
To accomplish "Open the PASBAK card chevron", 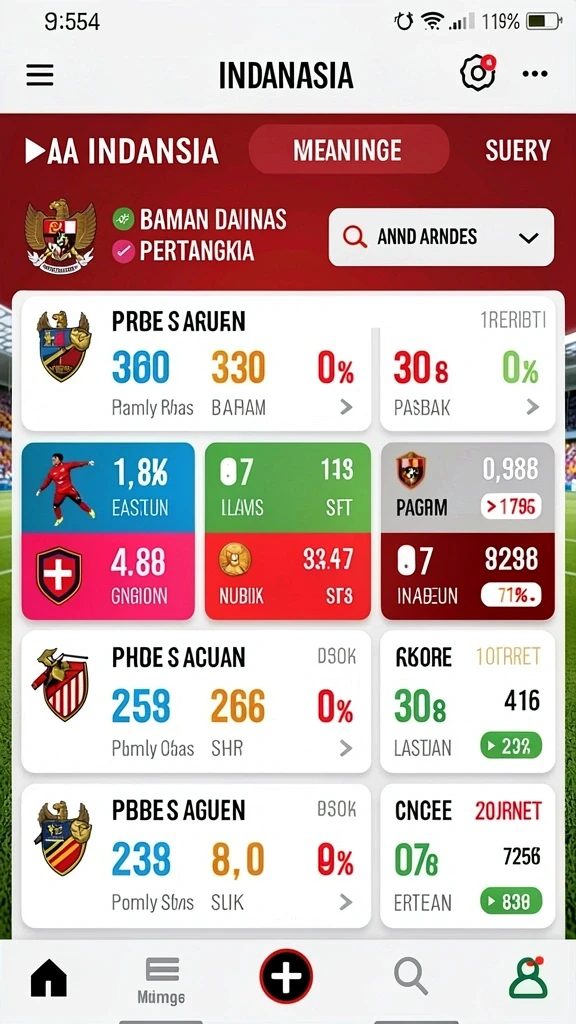I will click(533, 408).
